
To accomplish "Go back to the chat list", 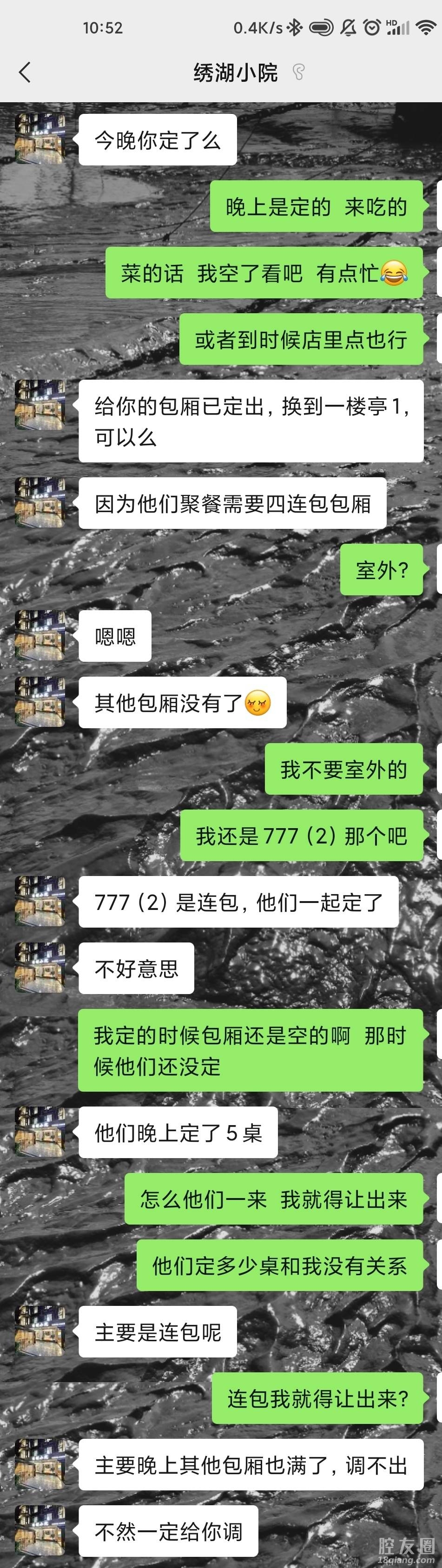I will click(x=25, y=73).
